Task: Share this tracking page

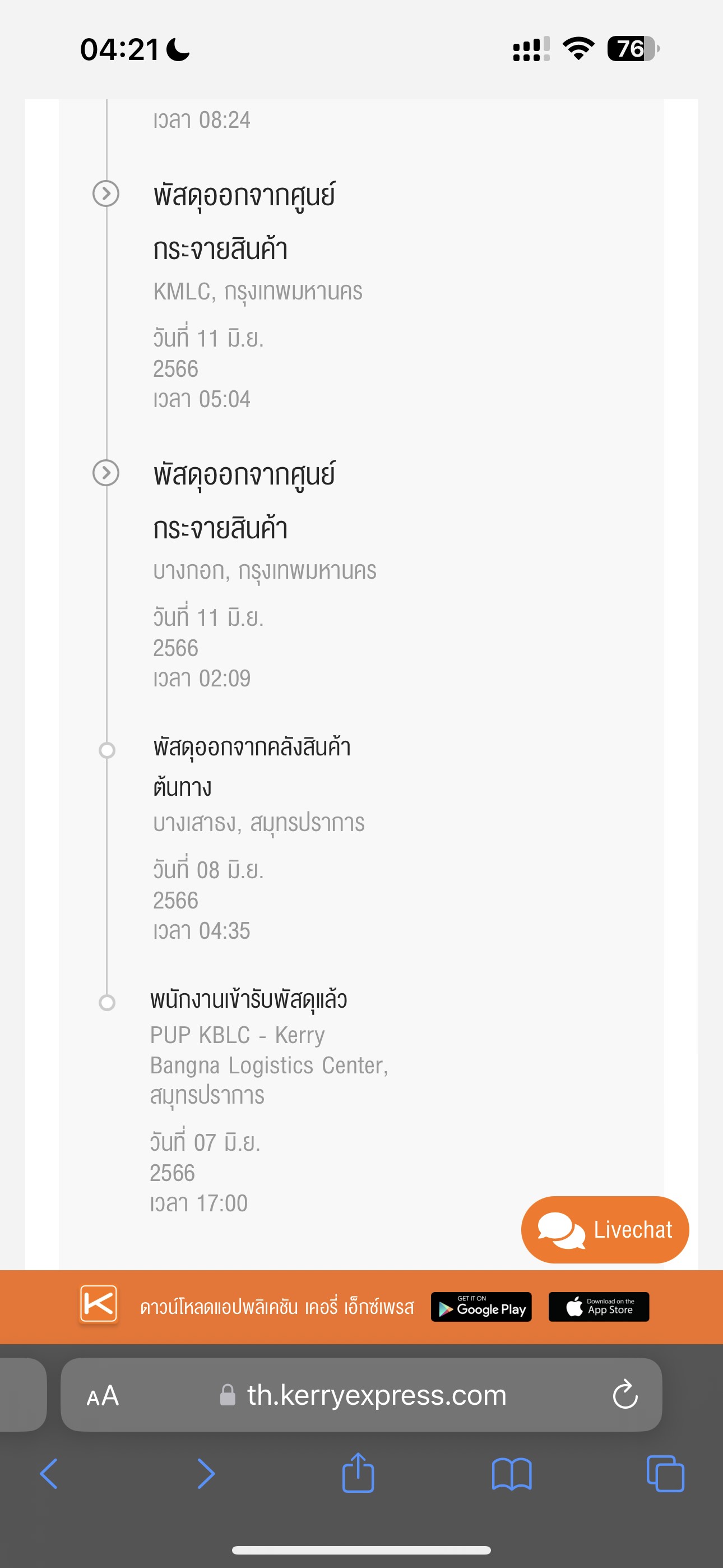Action: [358, 1472]
